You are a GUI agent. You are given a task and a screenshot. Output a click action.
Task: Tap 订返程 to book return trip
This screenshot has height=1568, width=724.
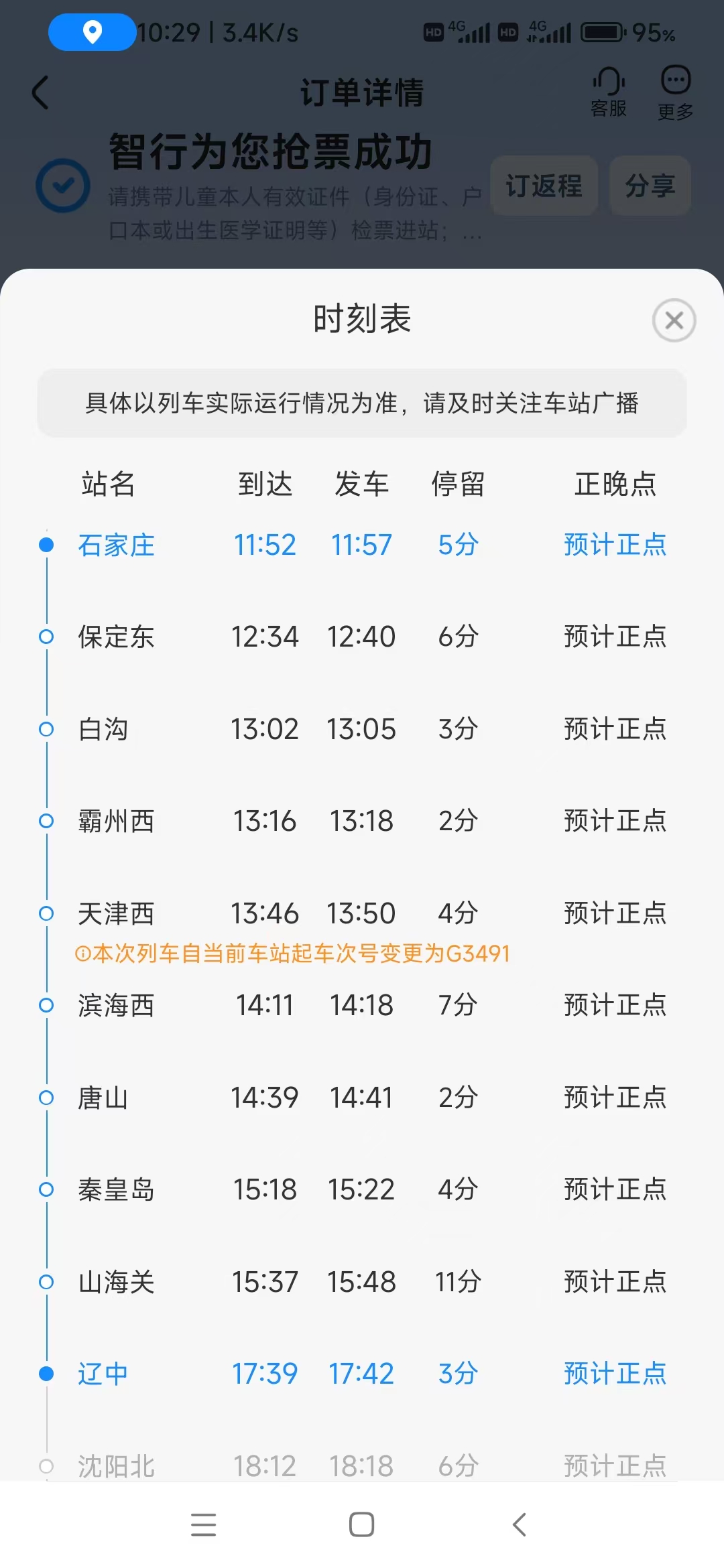tap(544, 186)
